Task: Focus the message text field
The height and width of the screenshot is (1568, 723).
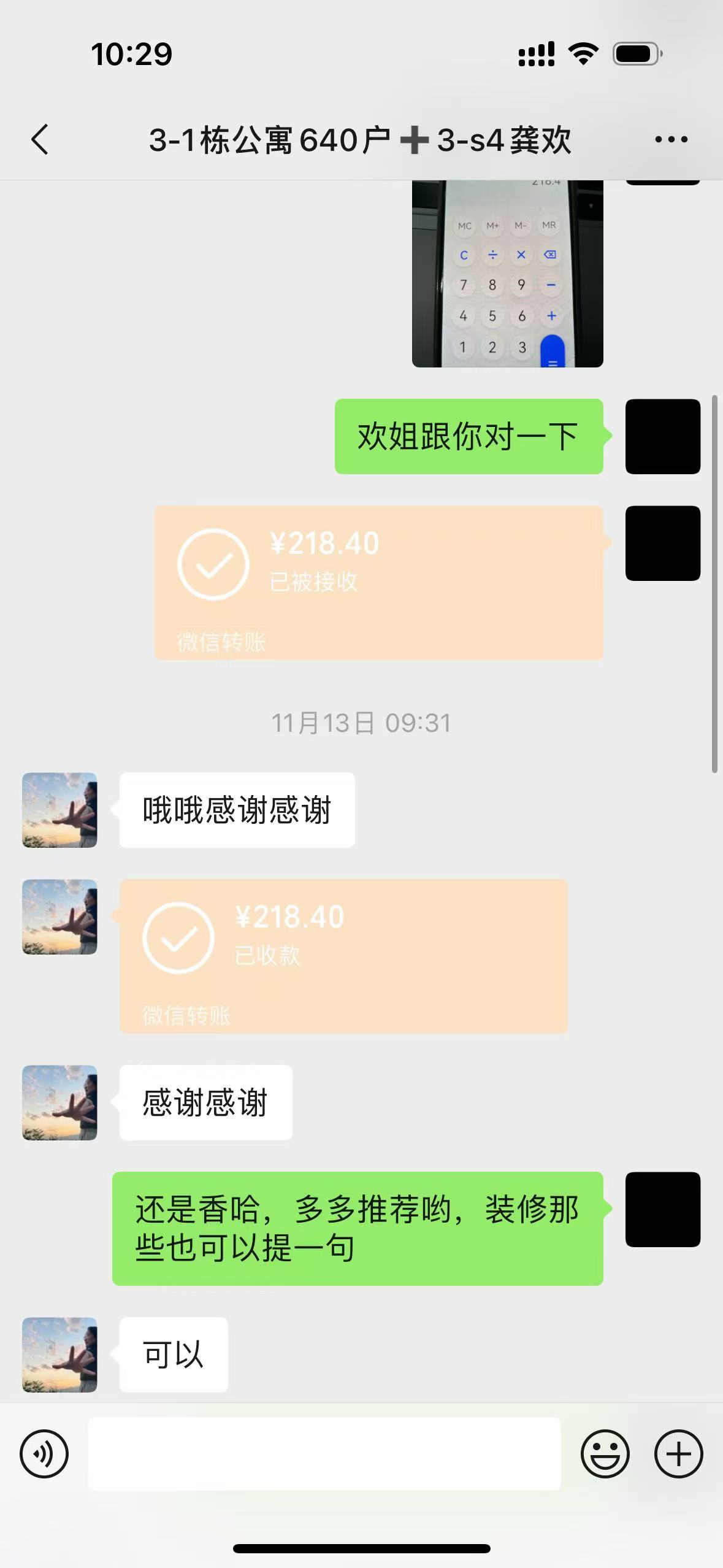Action: (x=324, y=1453)
